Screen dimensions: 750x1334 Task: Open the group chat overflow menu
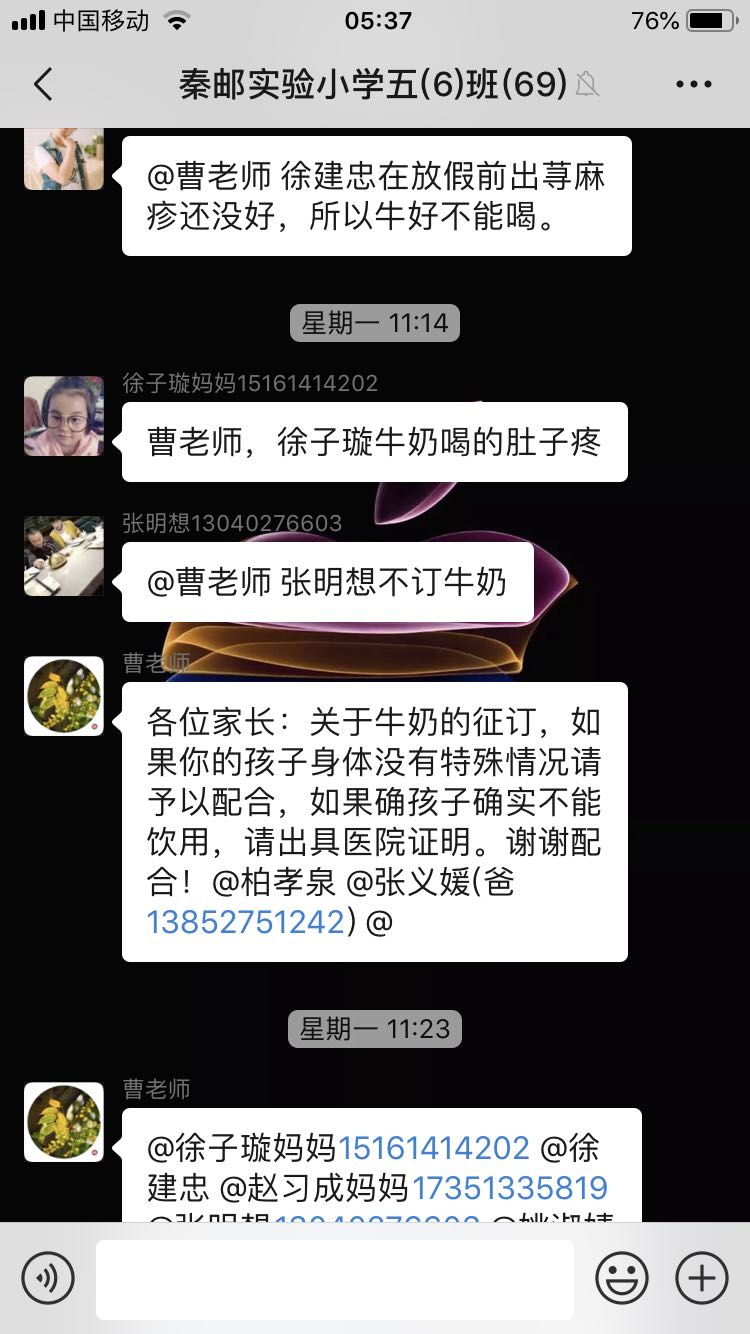(x=693, y=85)
